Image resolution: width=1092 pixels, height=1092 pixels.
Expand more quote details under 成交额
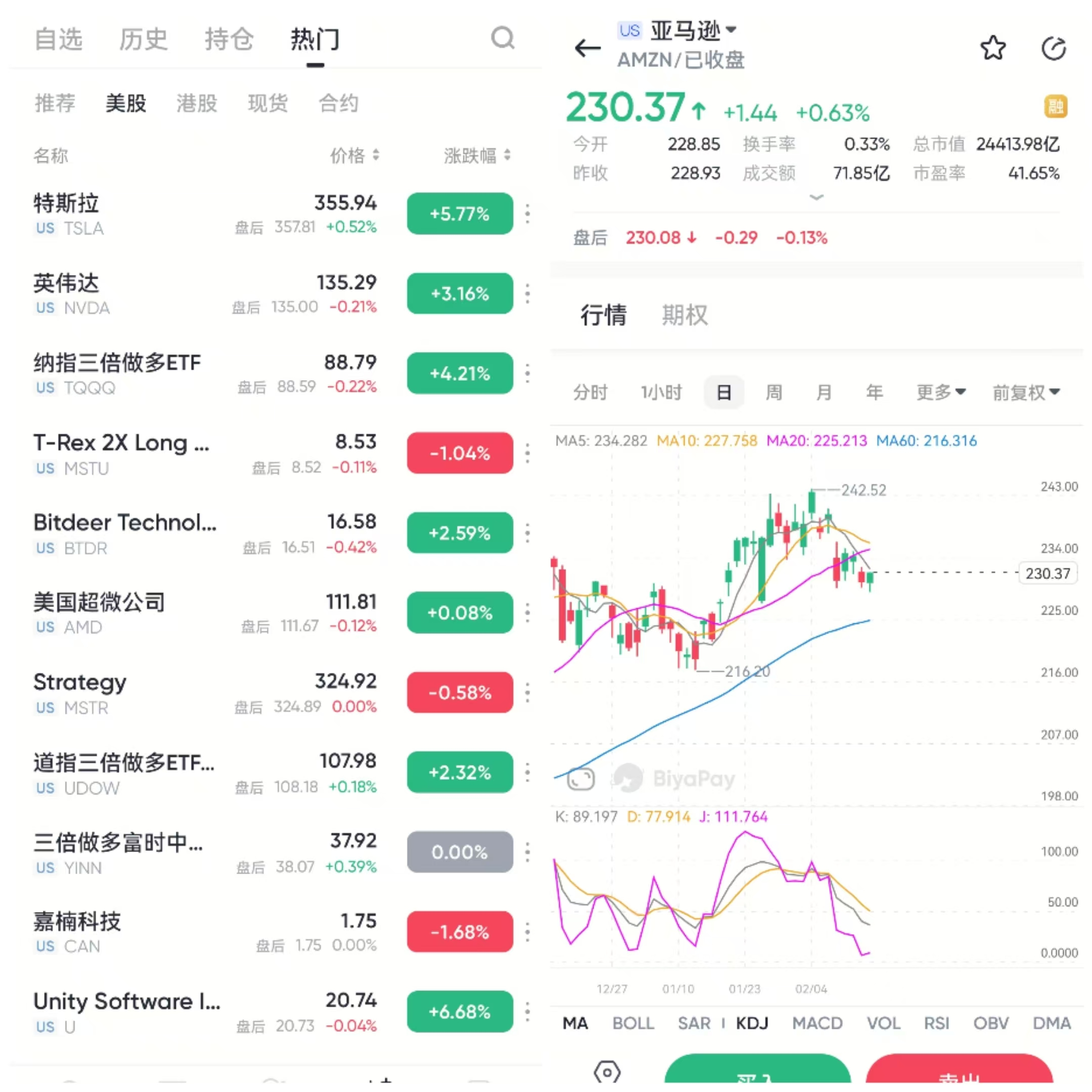tap(816, 197)
